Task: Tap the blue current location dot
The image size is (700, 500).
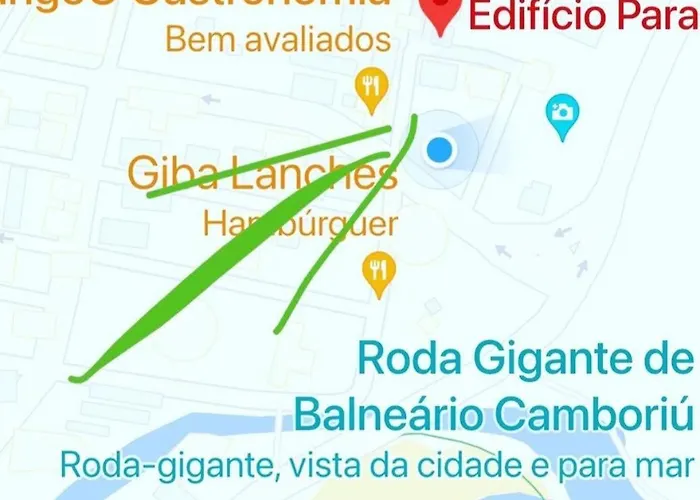Action: coord(440,151)
